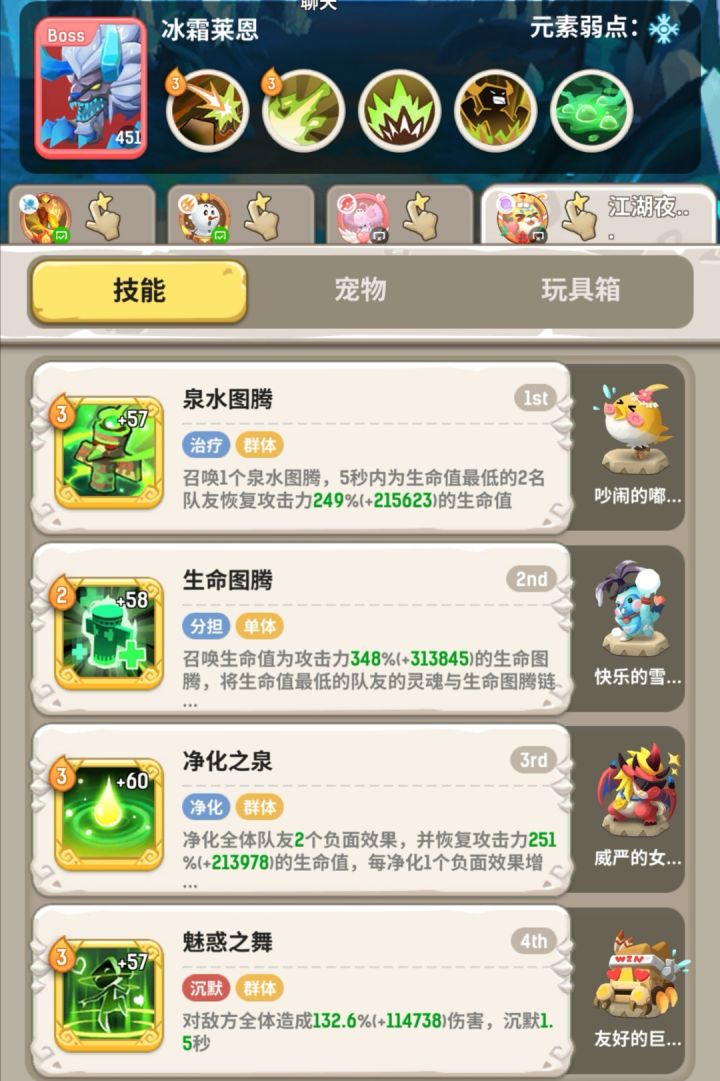
Task: Open the 玩具箱 tab
Action: point(578,290)
